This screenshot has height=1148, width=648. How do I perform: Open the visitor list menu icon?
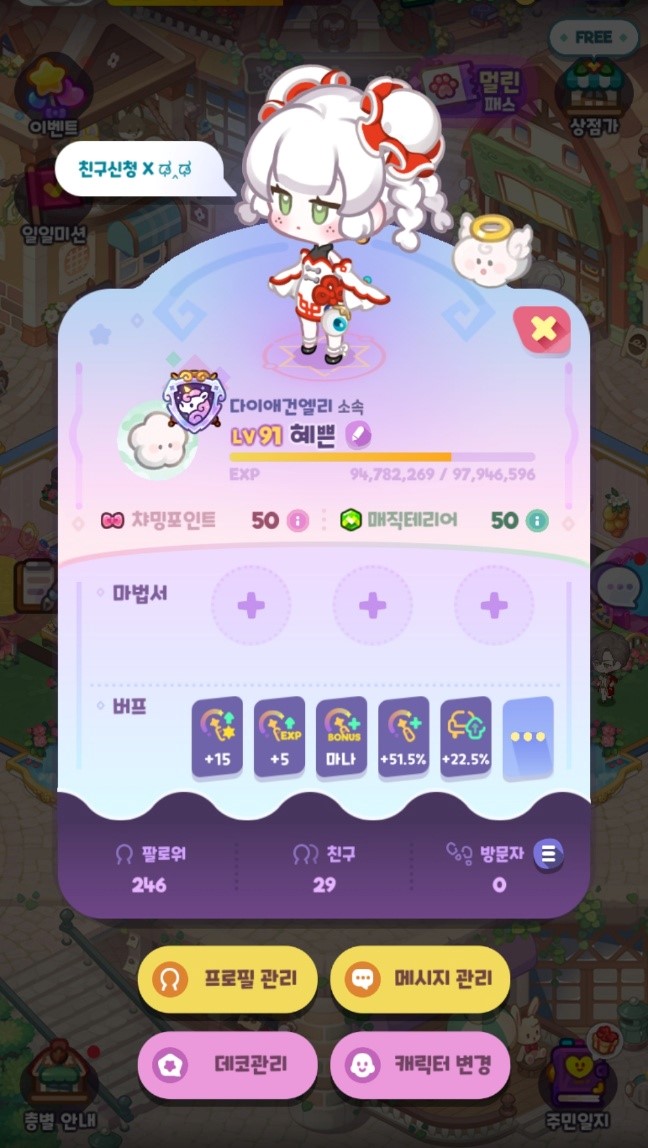(x=548, y=854)
